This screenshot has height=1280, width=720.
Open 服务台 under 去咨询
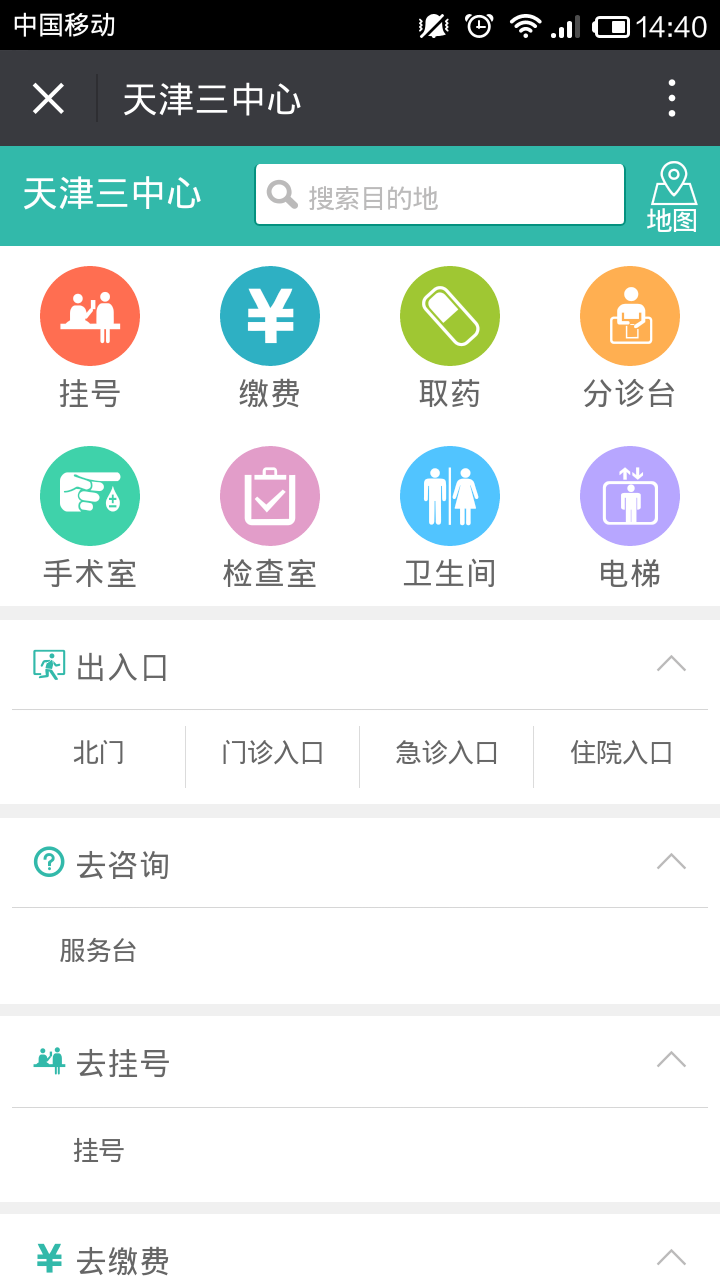(98, 950)
